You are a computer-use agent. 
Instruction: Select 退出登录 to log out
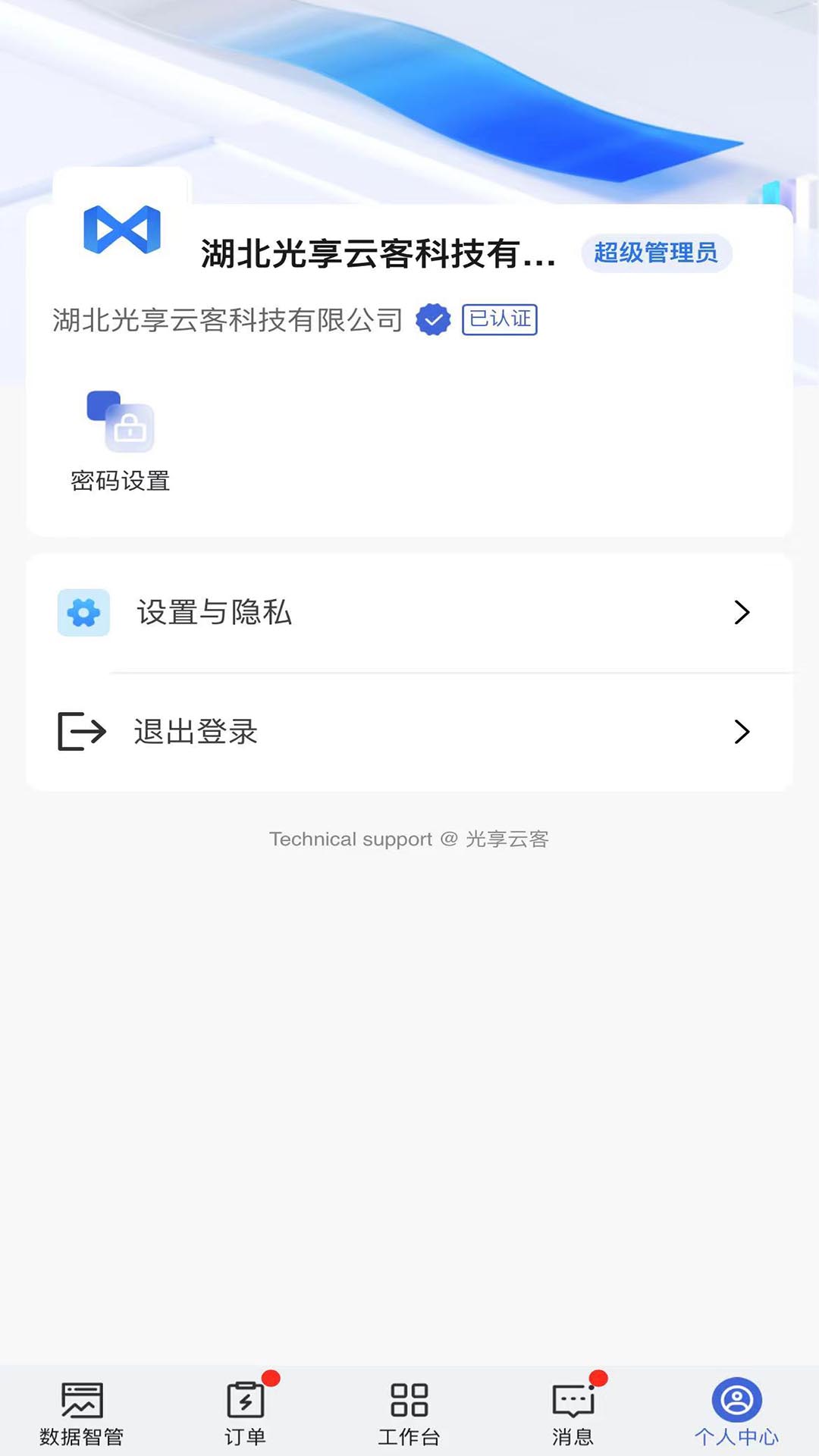pyautogui.click(x=409, y=732)
